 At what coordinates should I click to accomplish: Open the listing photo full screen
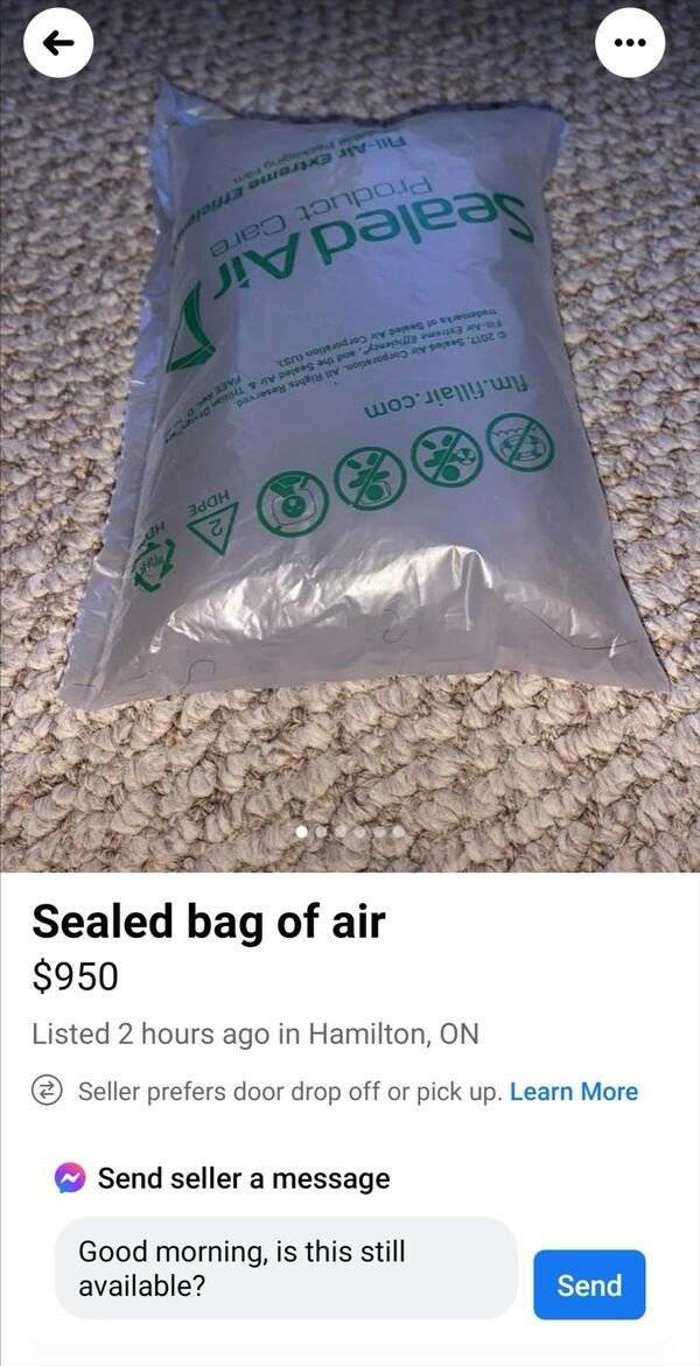click(350, 450)
